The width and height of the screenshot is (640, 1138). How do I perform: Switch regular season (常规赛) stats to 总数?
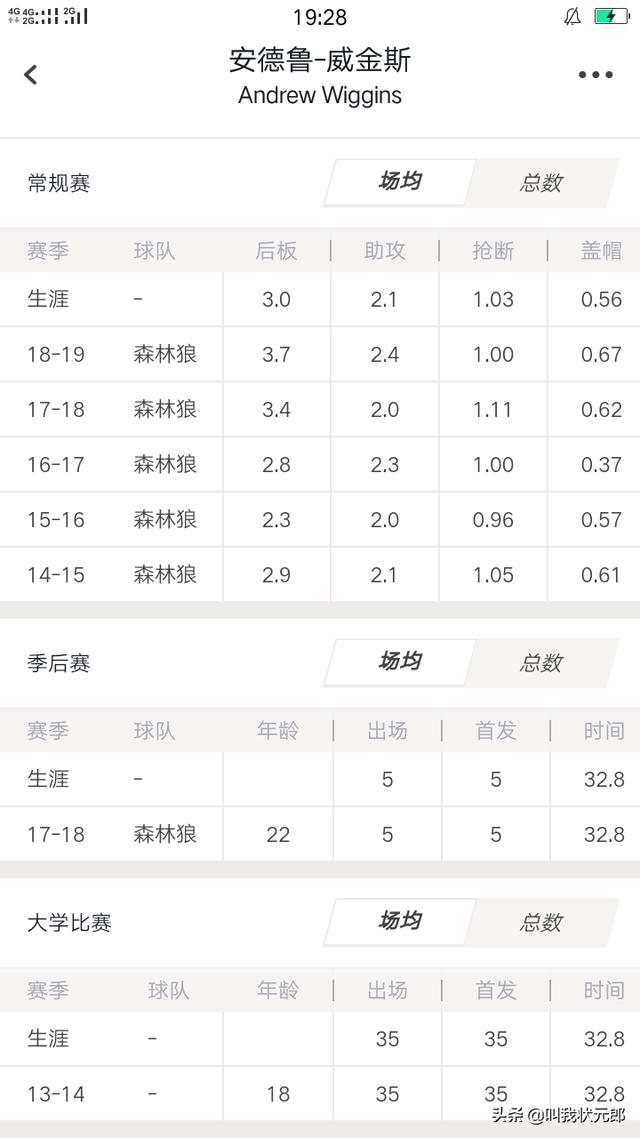click(x=541, y=183)
